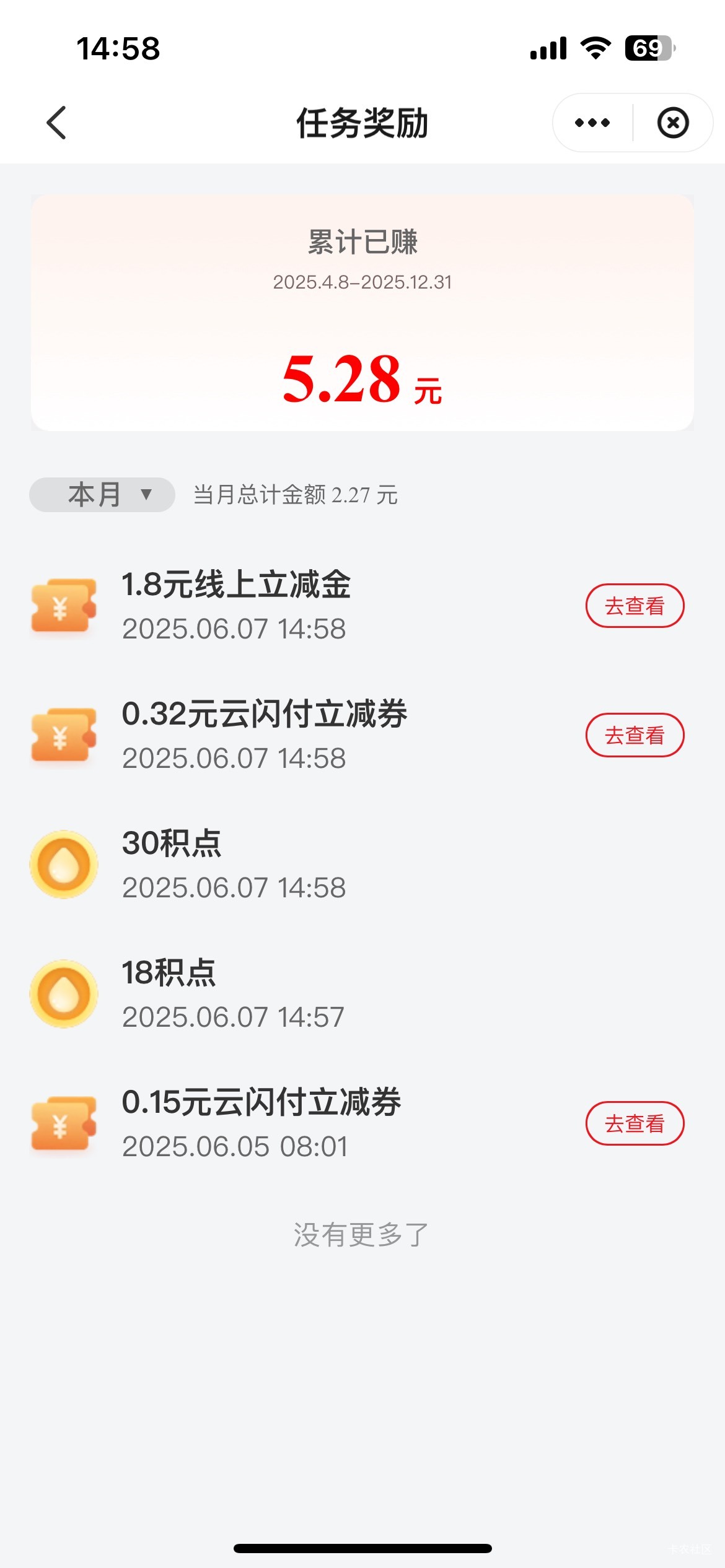
Task: Tap 去查看 for 1.8元线上立减金
Action: pos(635,606)
